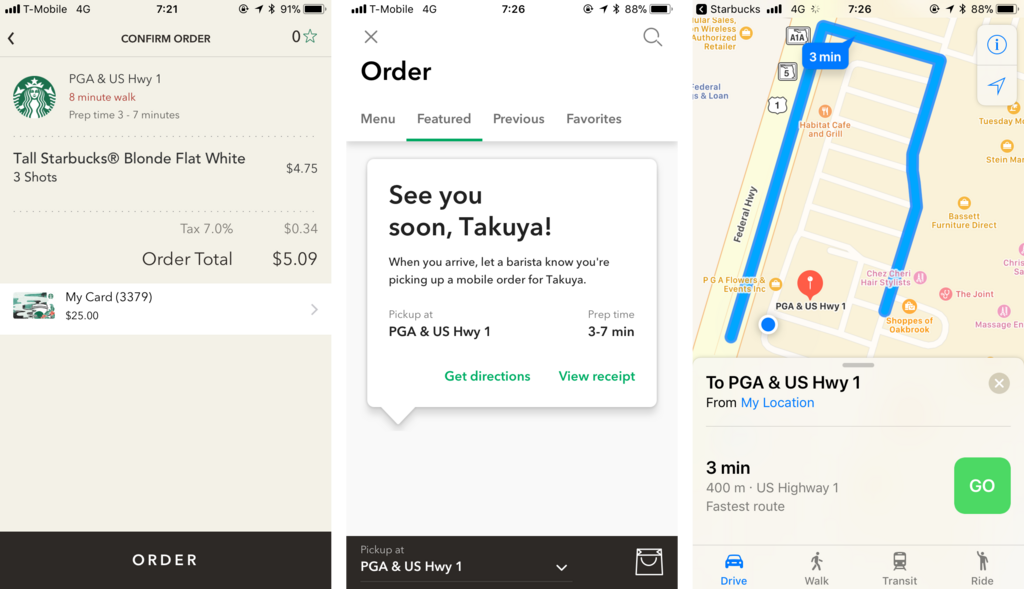Go back from Confirm Order screen

click(x=11, y=39)
